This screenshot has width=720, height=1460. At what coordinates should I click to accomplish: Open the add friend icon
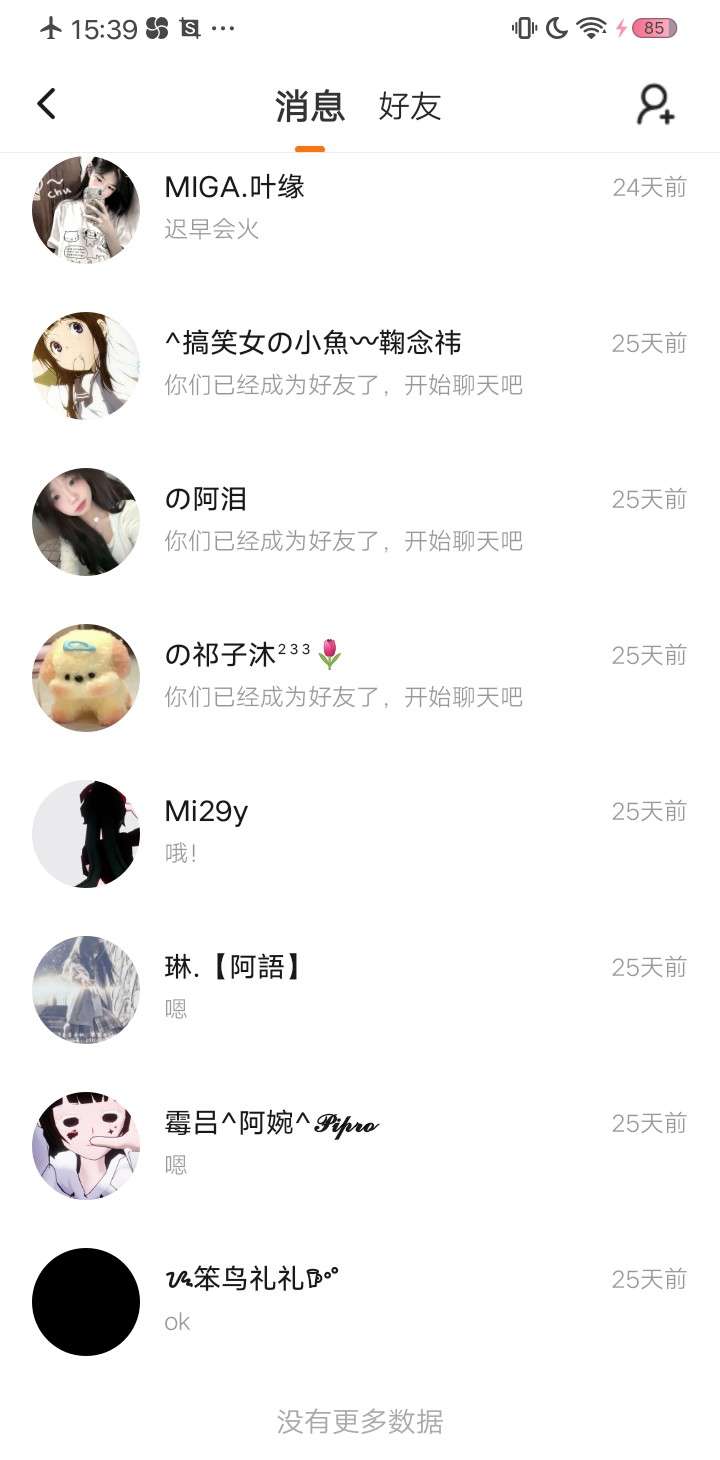pos(655,104)
